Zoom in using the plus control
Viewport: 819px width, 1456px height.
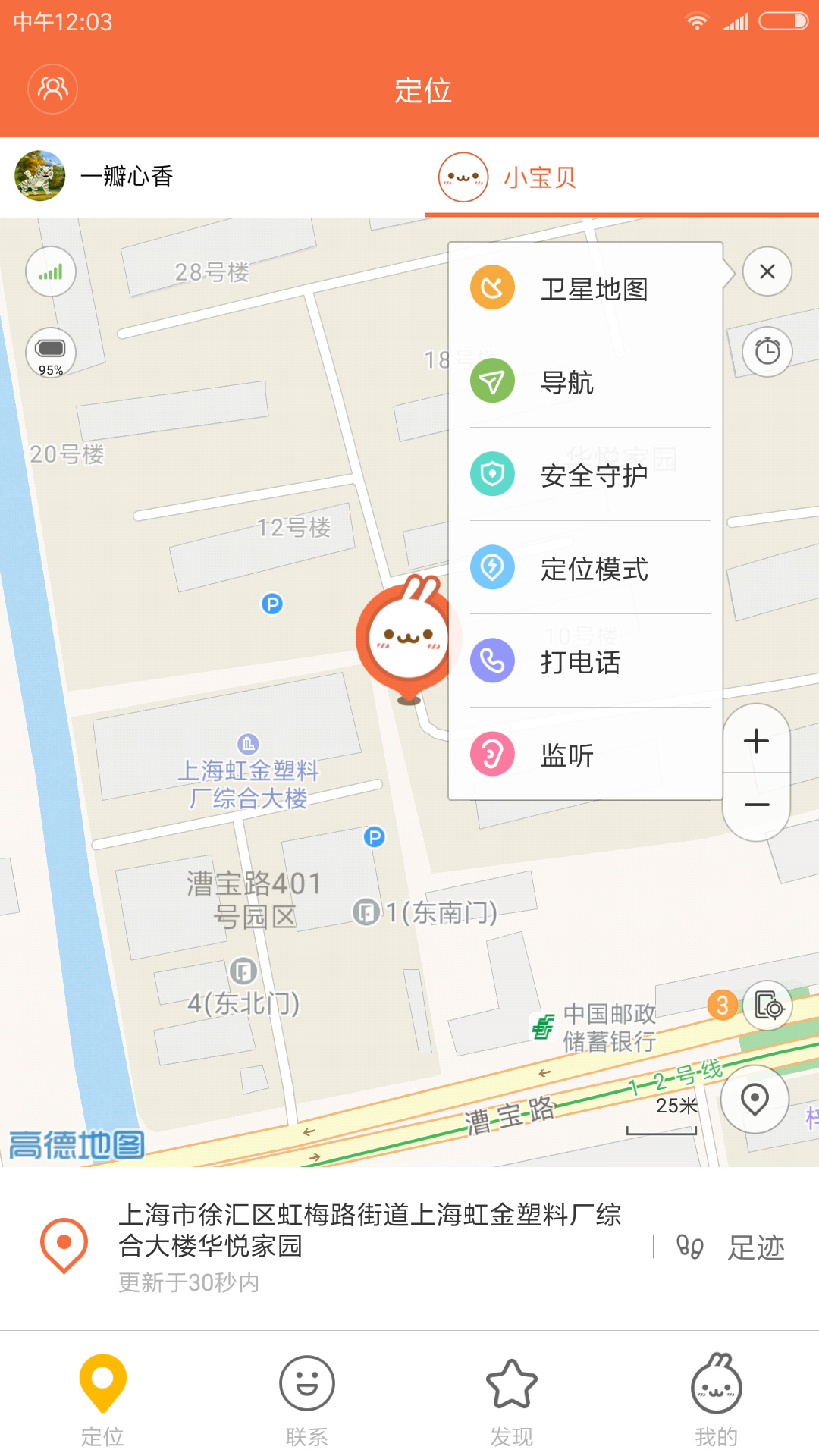pyautogui.click(x=755, y=742)
